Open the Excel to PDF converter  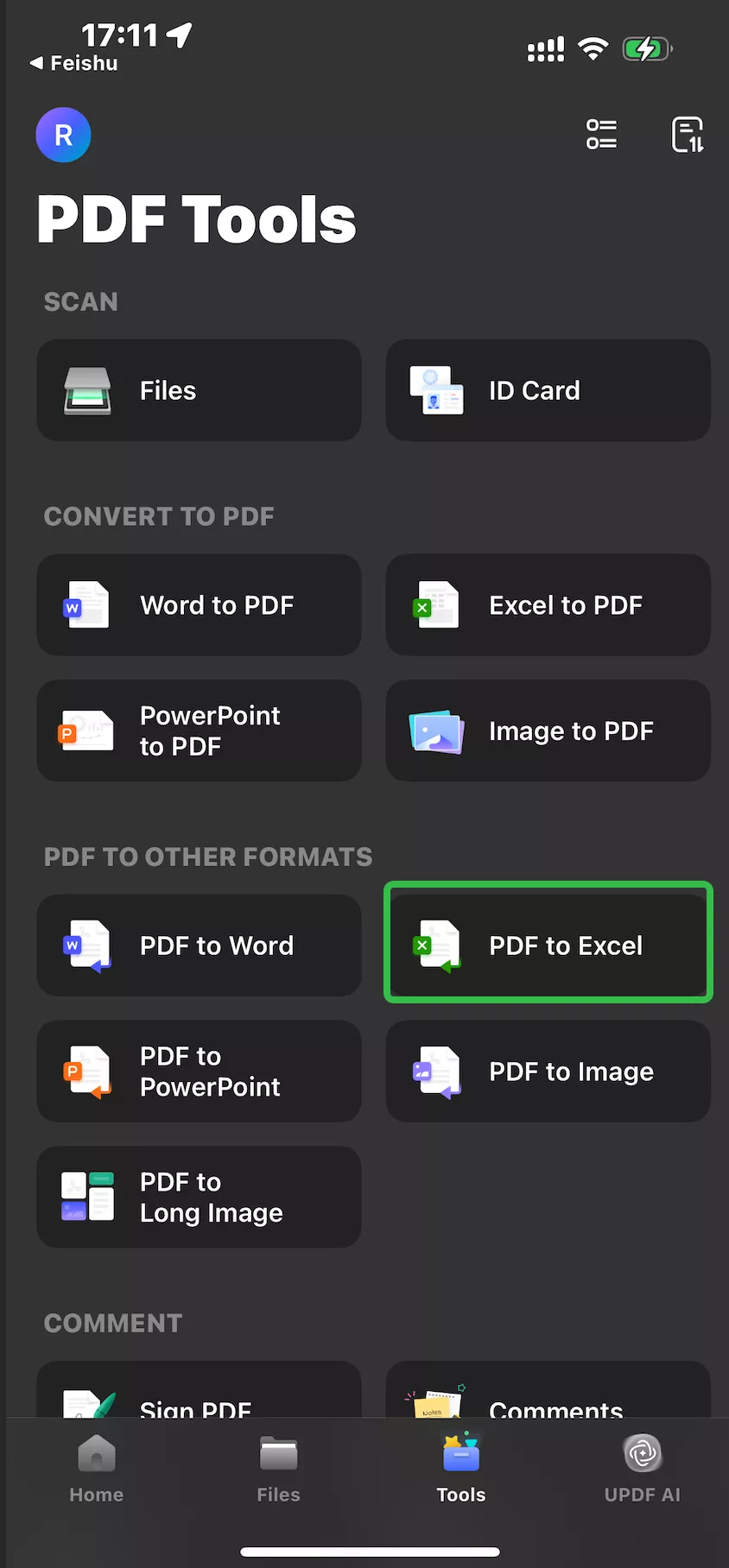[x=548, y=604]
